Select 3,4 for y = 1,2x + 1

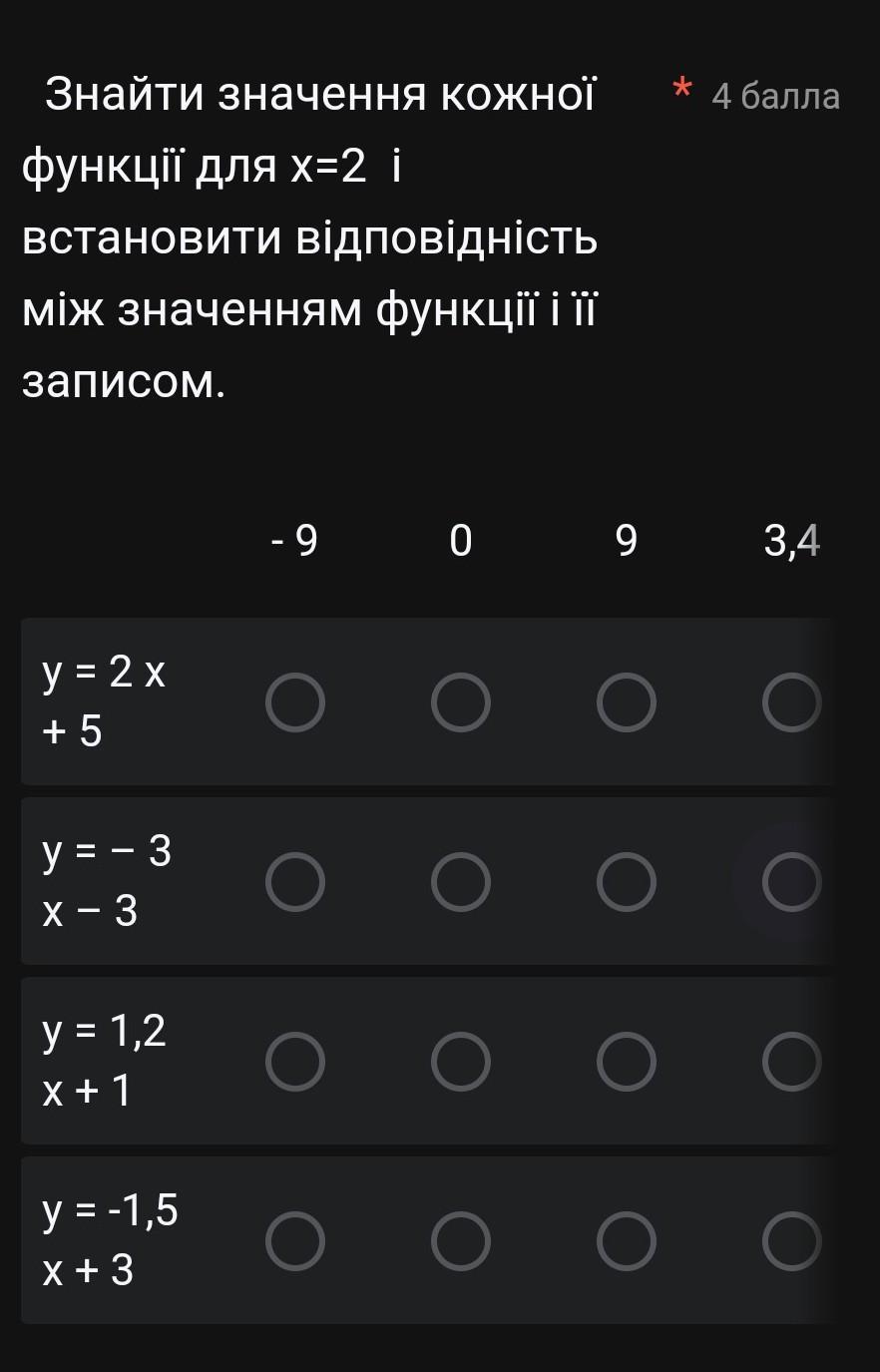[x=792, y=1062]
